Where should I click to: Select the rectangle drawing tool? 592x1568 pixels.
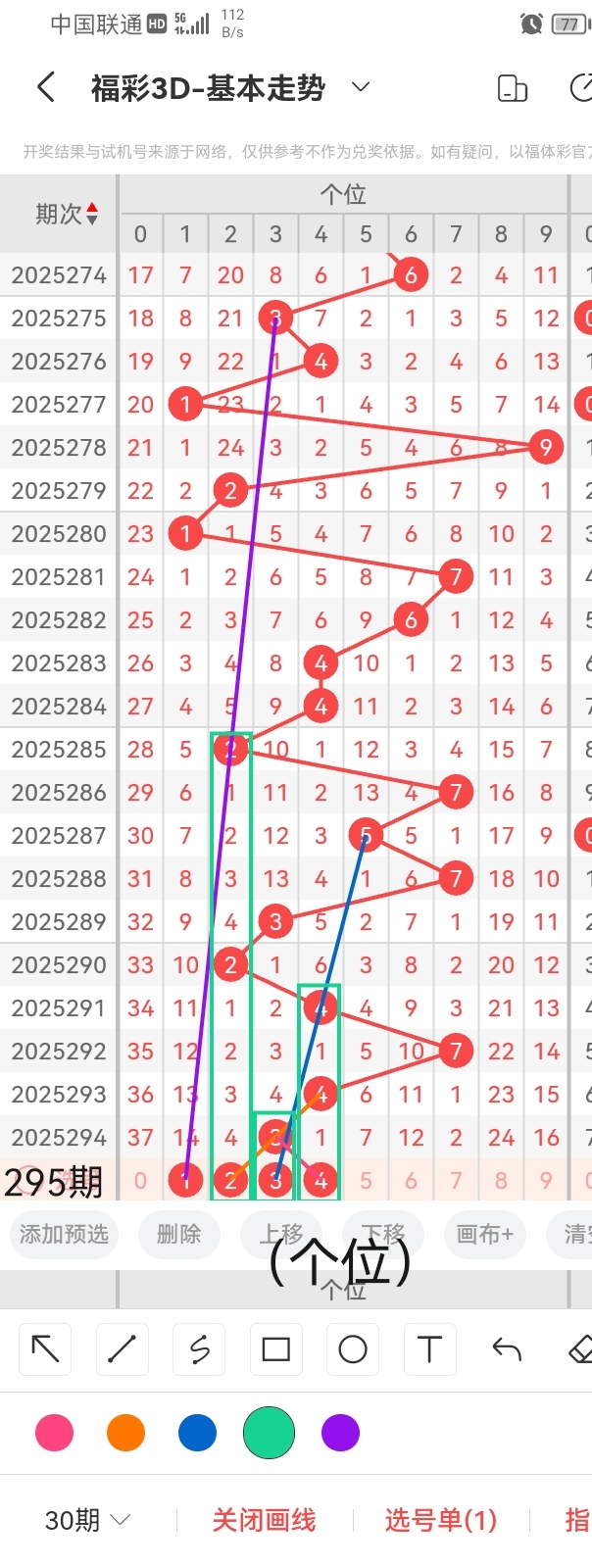coord(275,1349)
